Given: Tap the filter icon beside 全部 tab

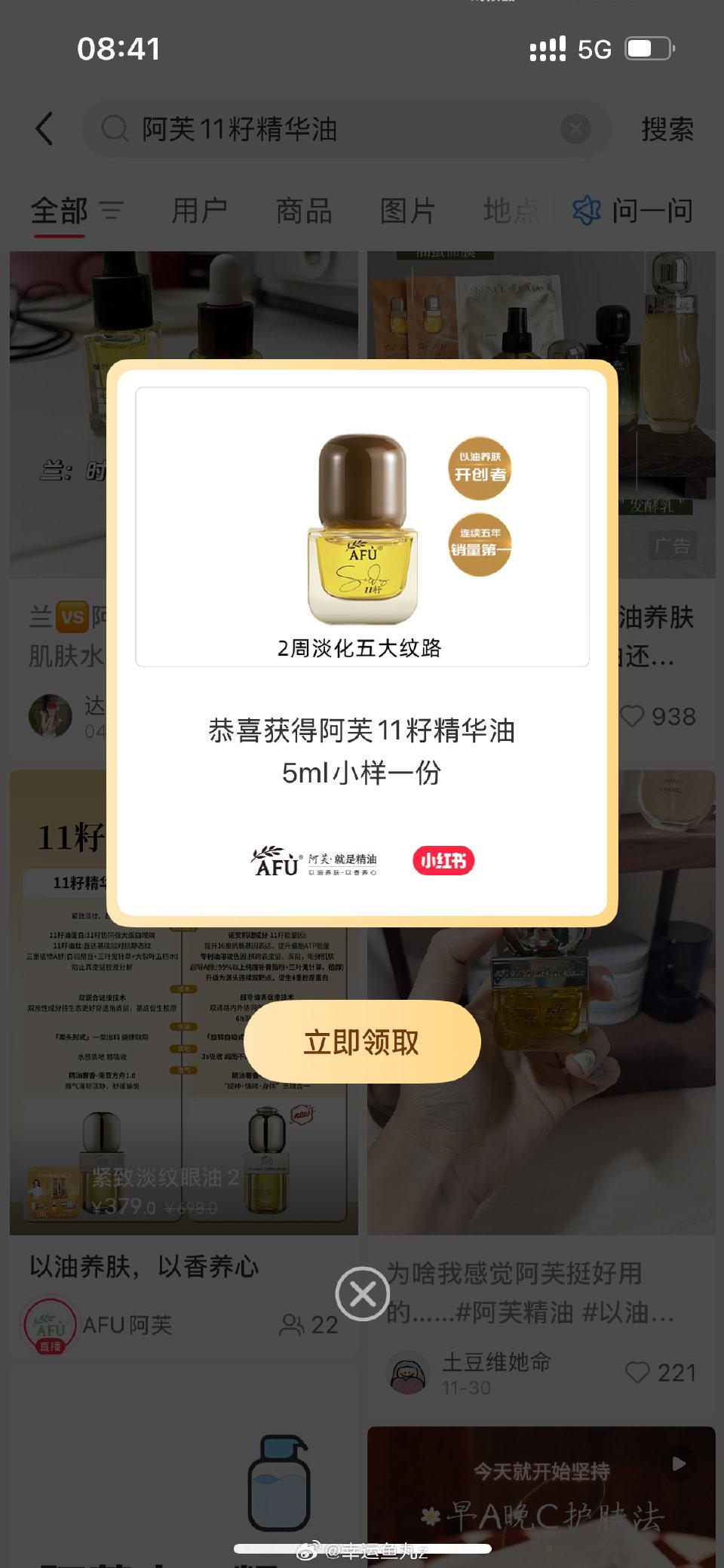Looking at the screenshot, I should tap(112, 212).
